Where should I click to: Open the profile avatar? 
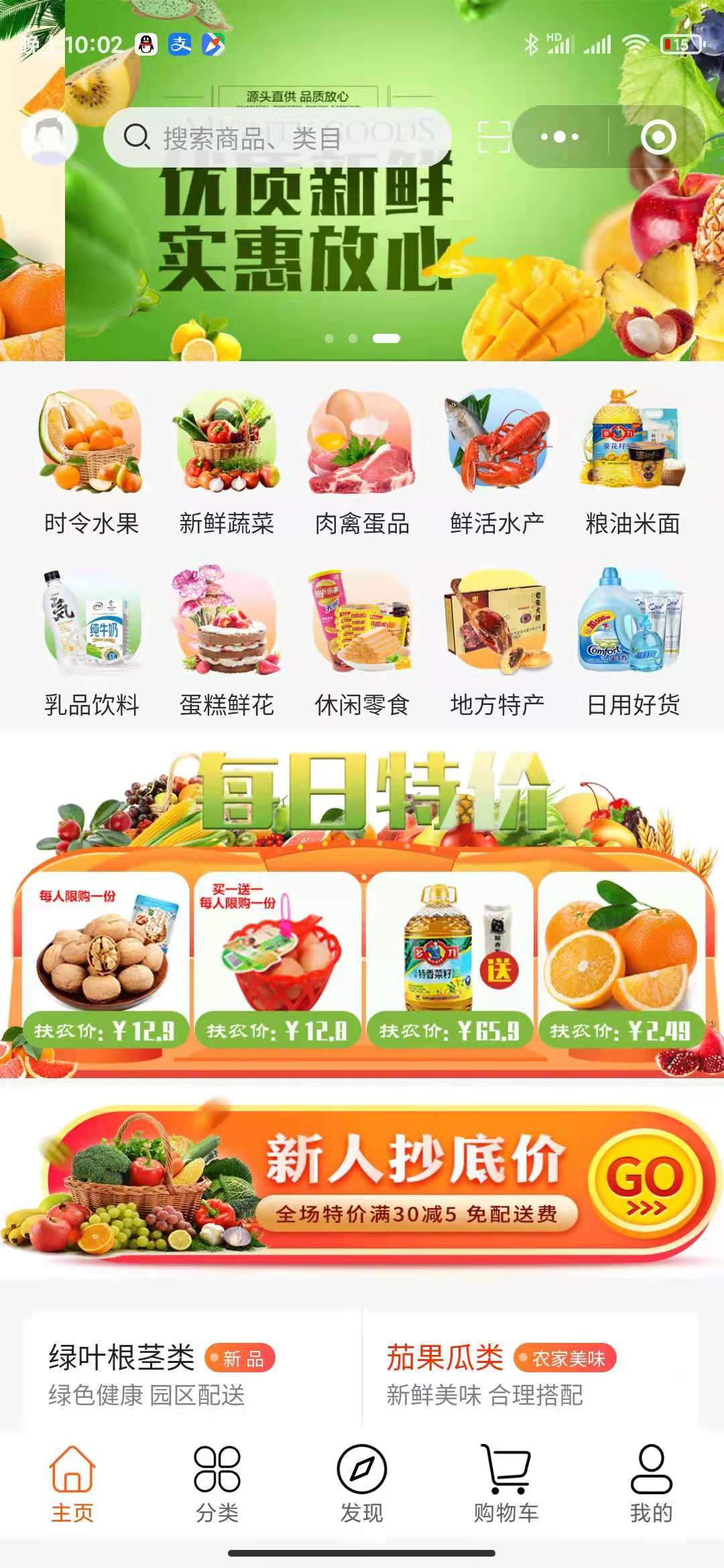[50, 137]
